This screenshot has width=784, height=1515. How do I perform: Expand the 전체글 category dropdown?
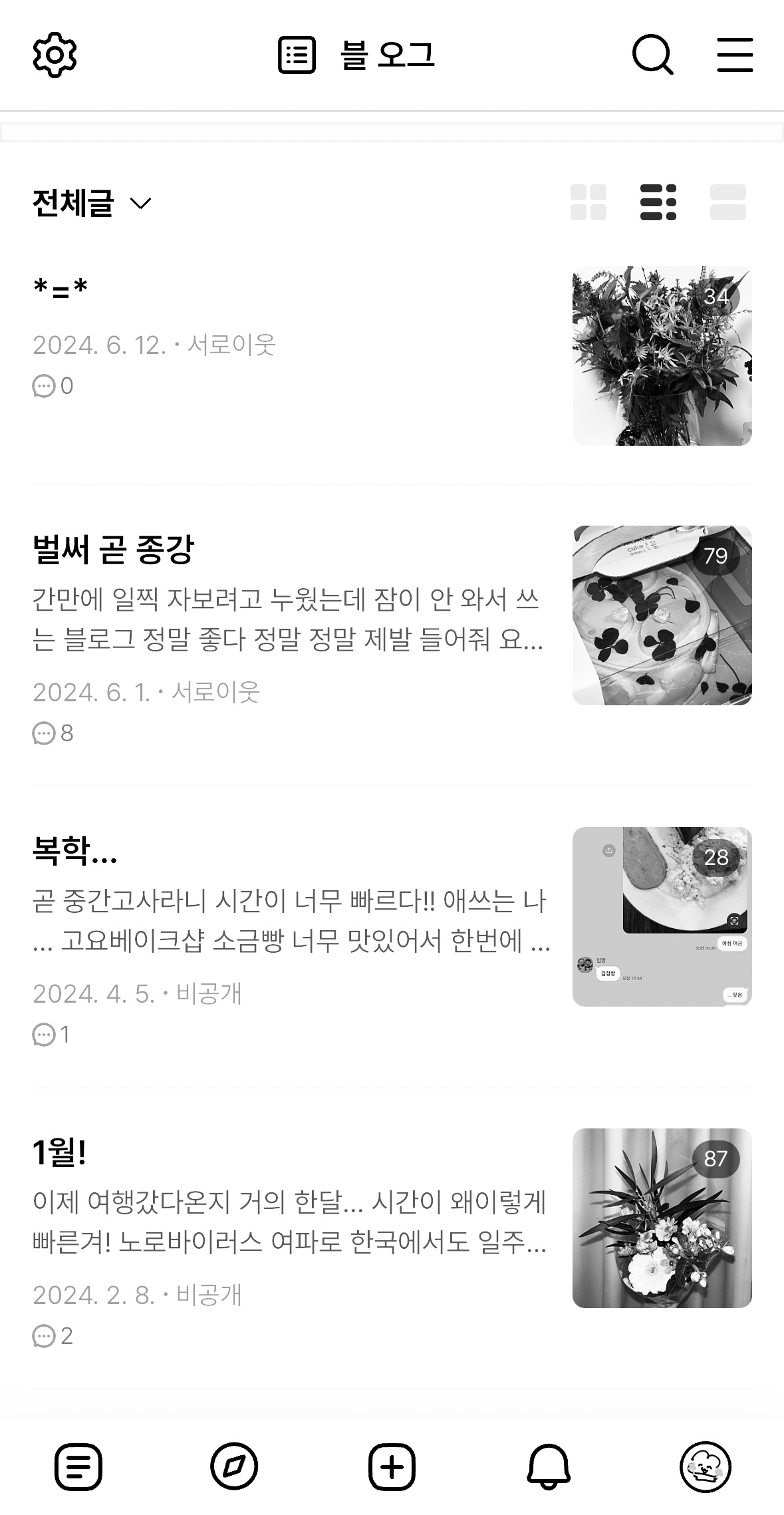92,203
